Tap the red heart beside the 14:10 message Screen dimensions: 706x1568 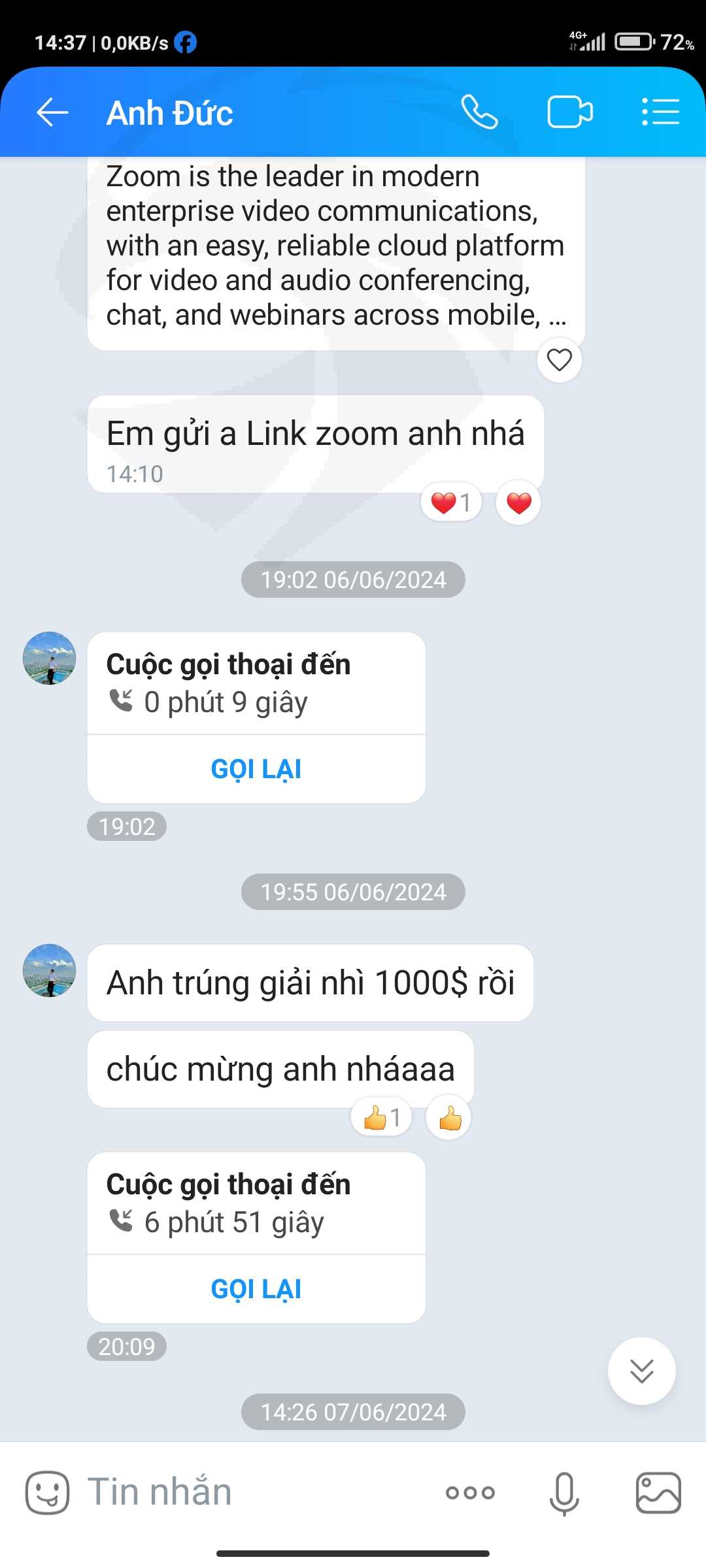(519, 503)
